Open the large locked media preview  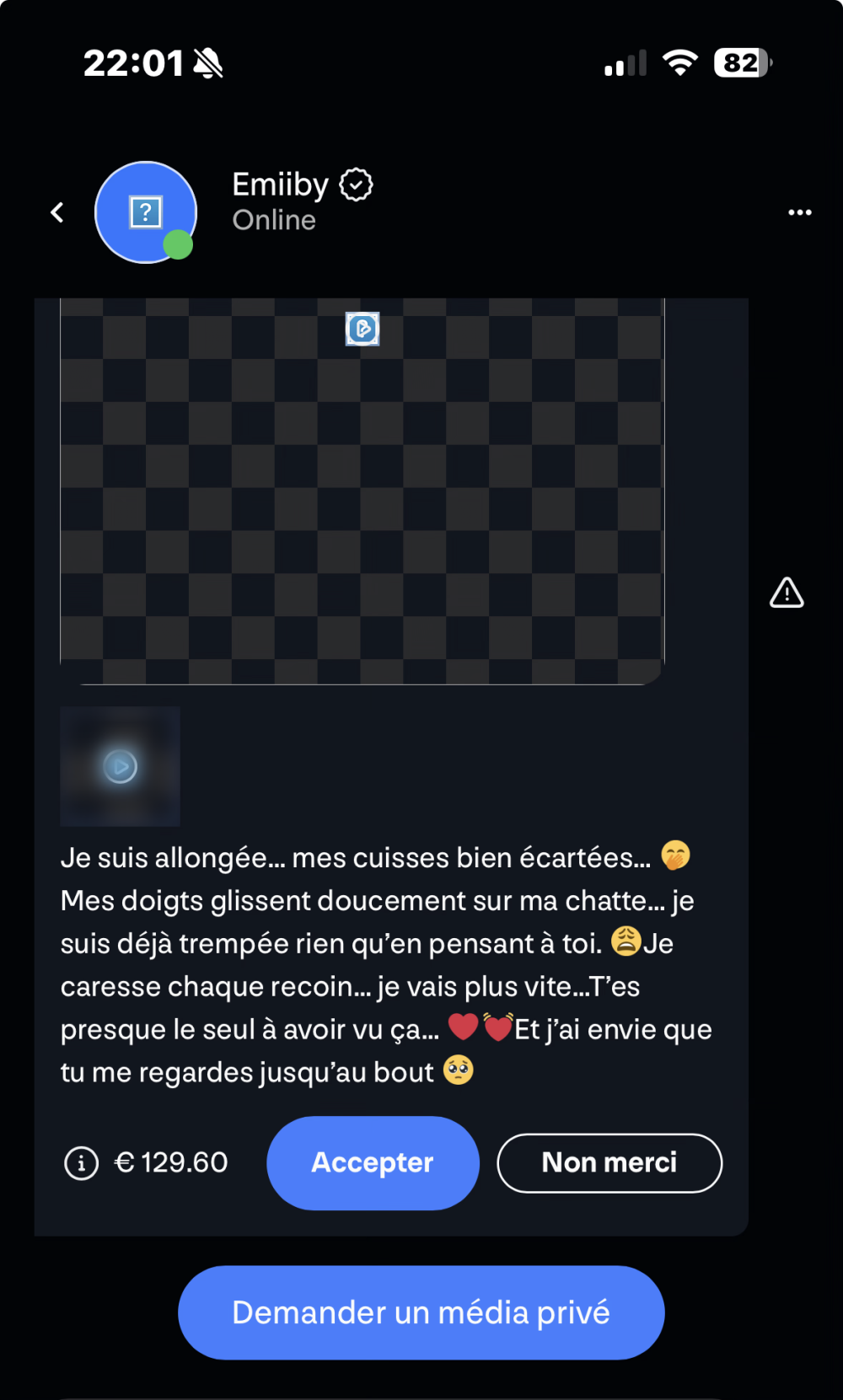[362, 491]
